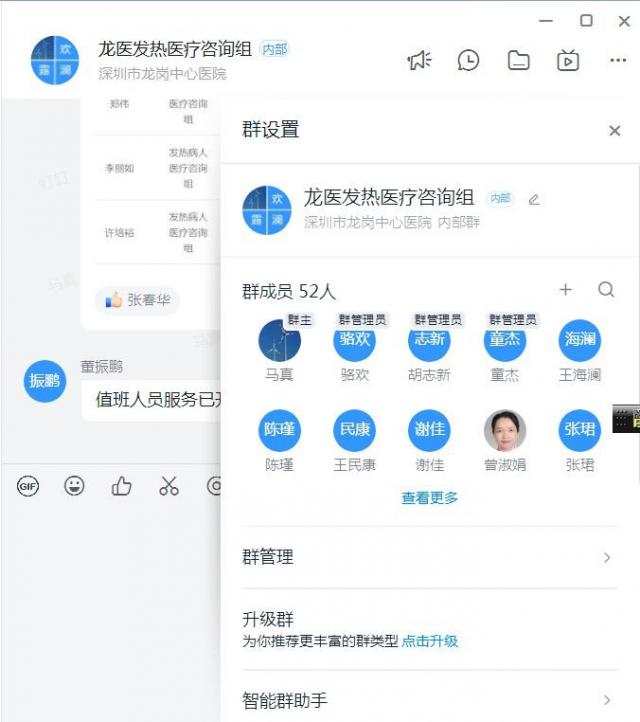This screenshot has width=640, height=722.
Task: Close the 群设置 panel
Action: pos(615,131)
